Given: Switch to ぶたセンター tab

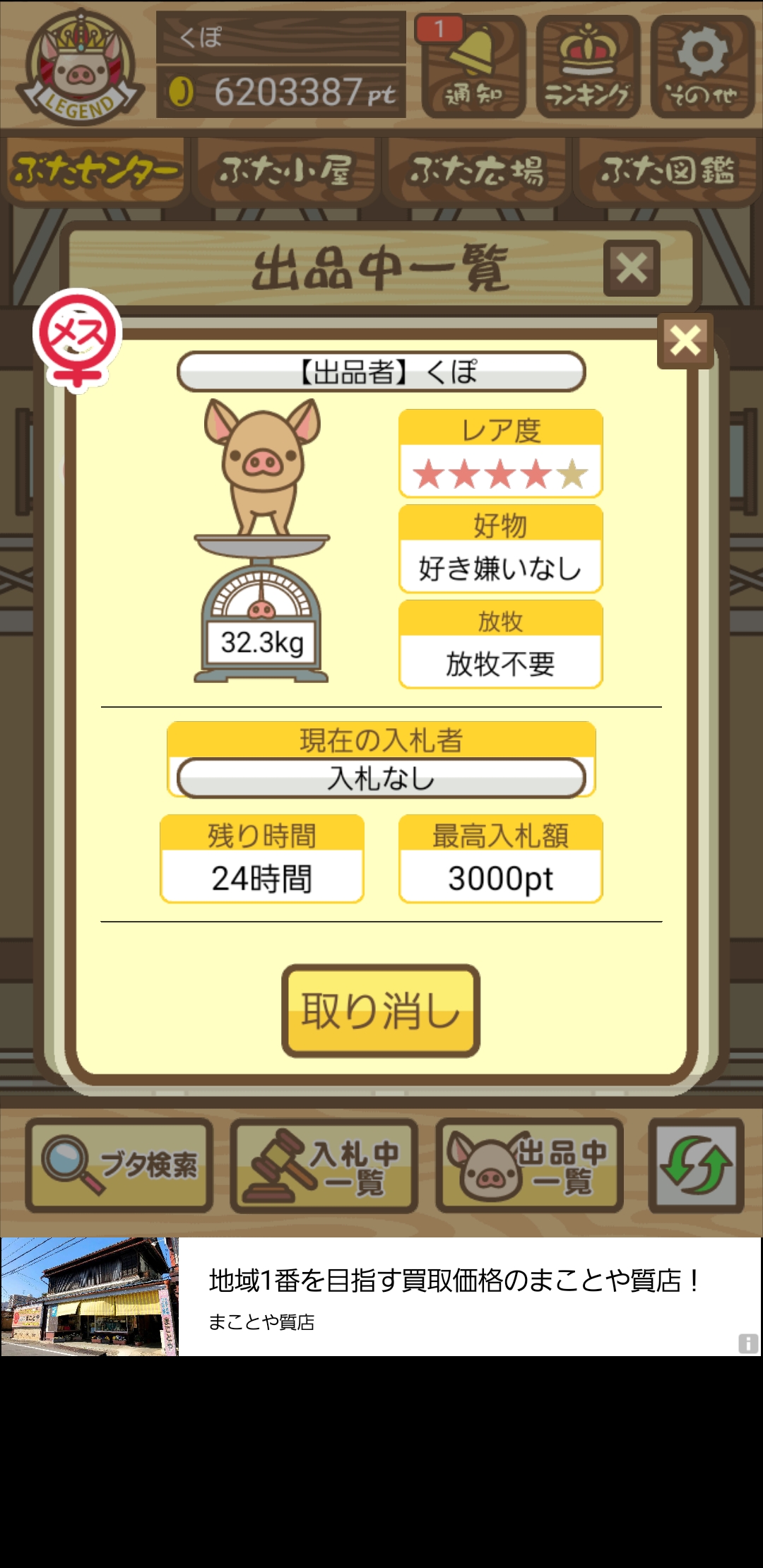Looking at the screenshot, I should [96, 171].
